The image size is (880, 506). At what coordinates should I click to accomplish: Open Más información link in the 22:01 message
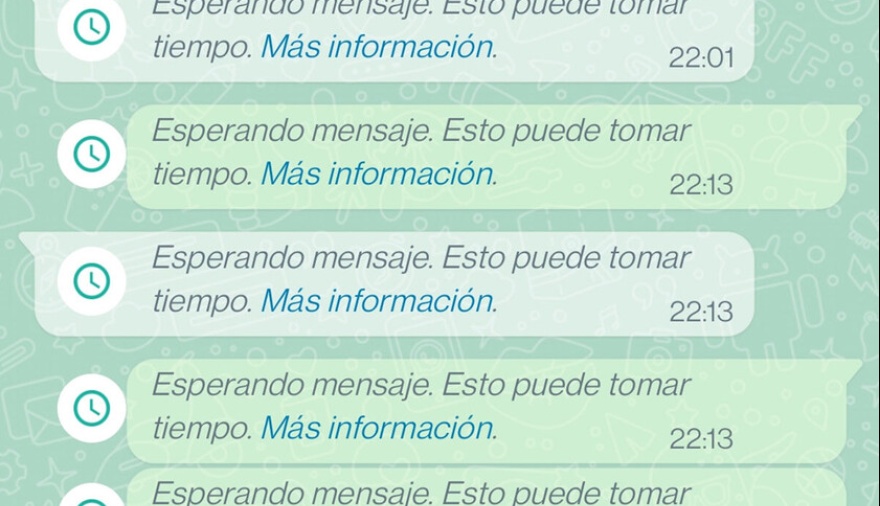[x=377, y=47]
